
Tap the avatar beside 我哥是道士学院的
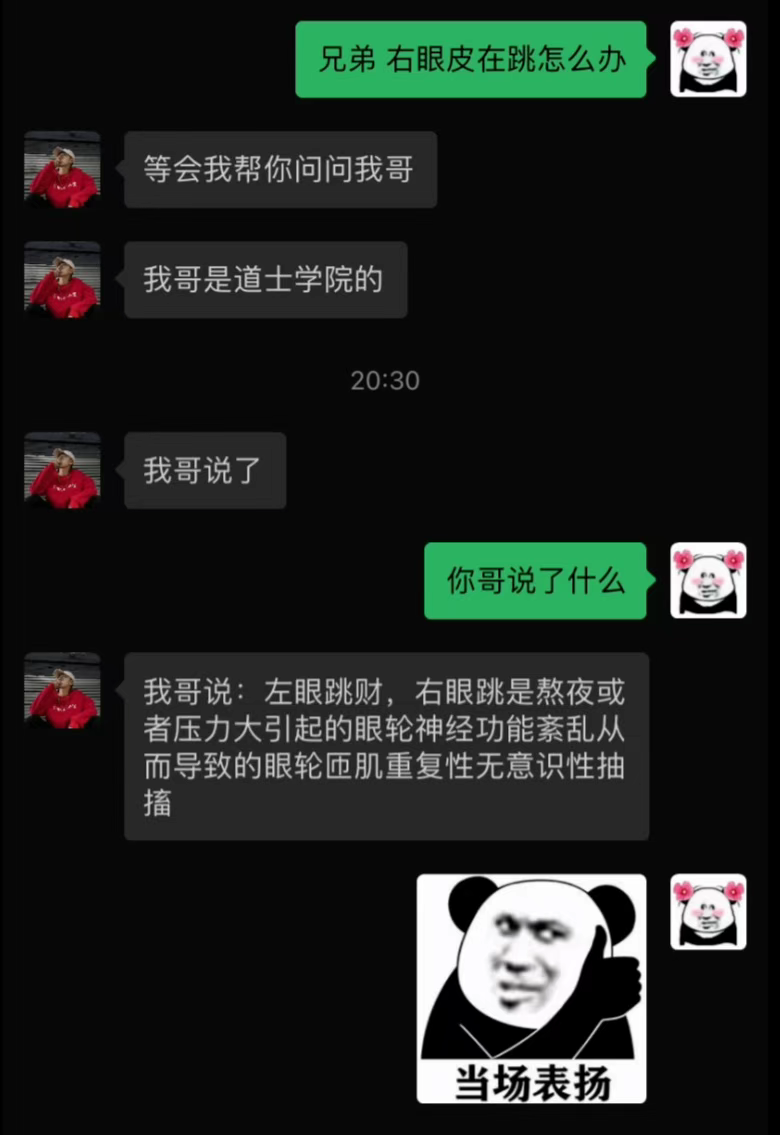(x=62, y=280)
